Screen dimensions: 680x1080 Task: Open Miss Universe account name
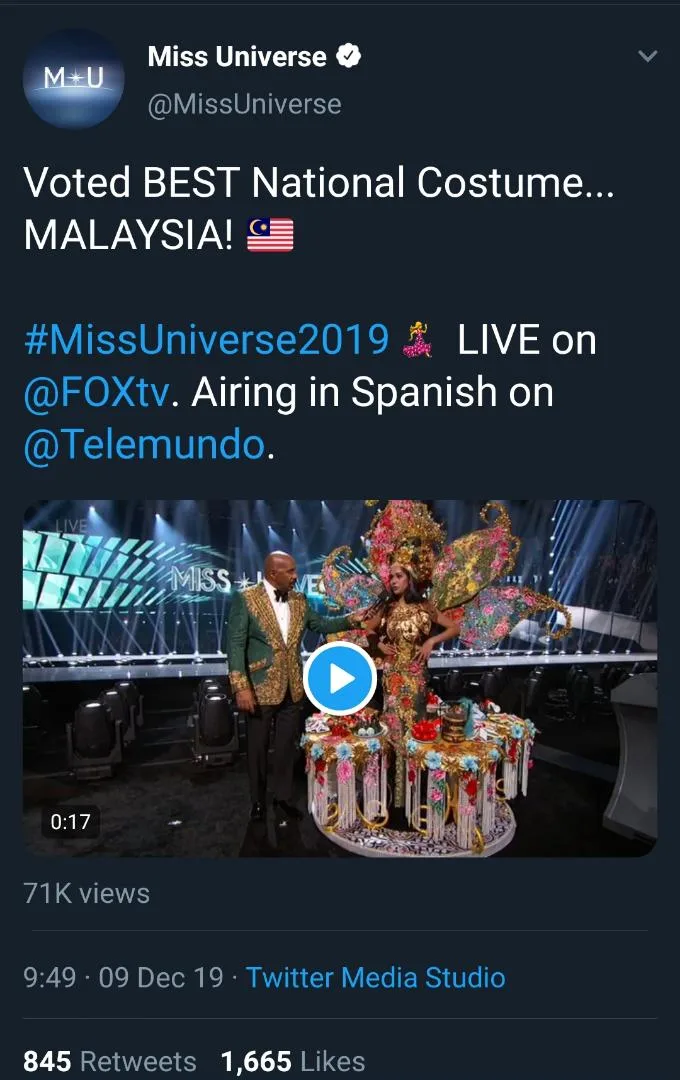[x=237, y=57]
